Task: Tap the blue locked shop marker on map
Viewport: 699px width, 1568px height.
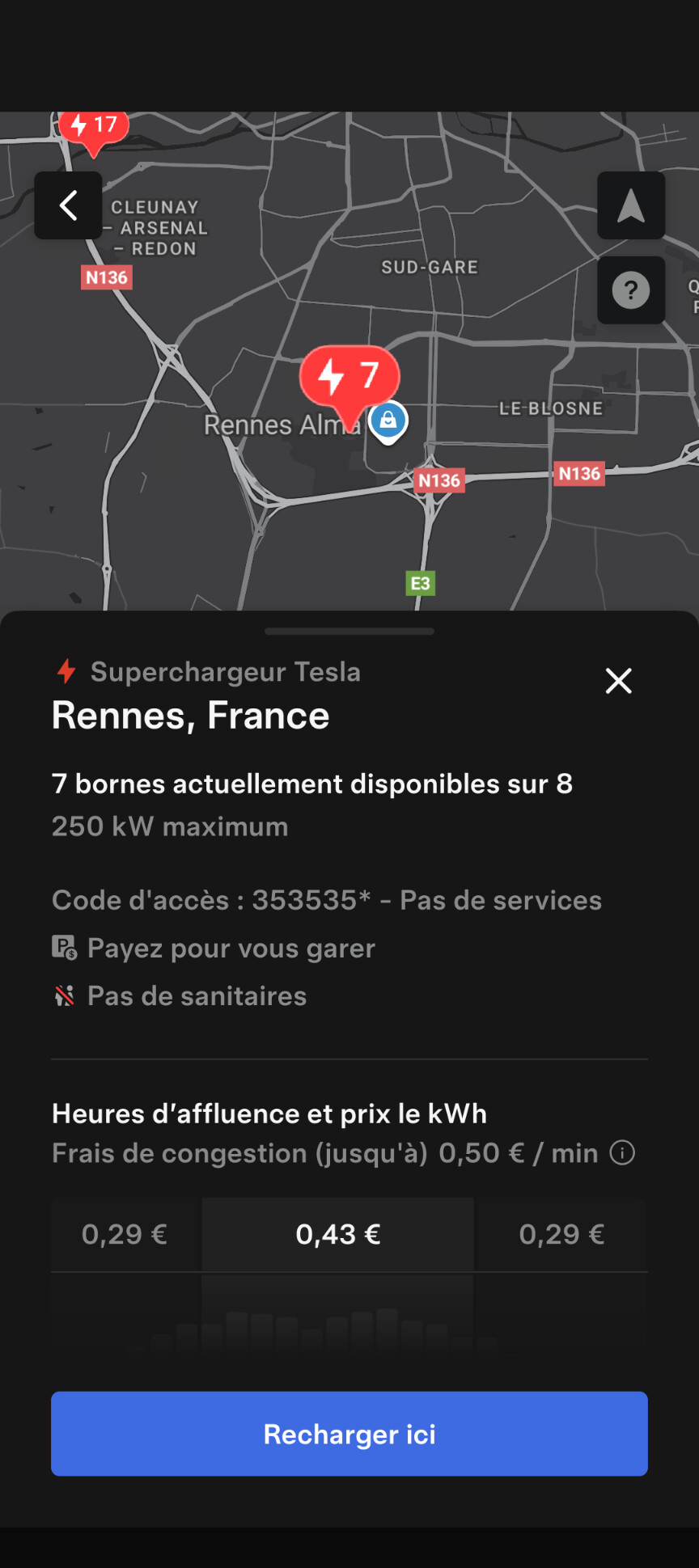Action: click(388, 421)
